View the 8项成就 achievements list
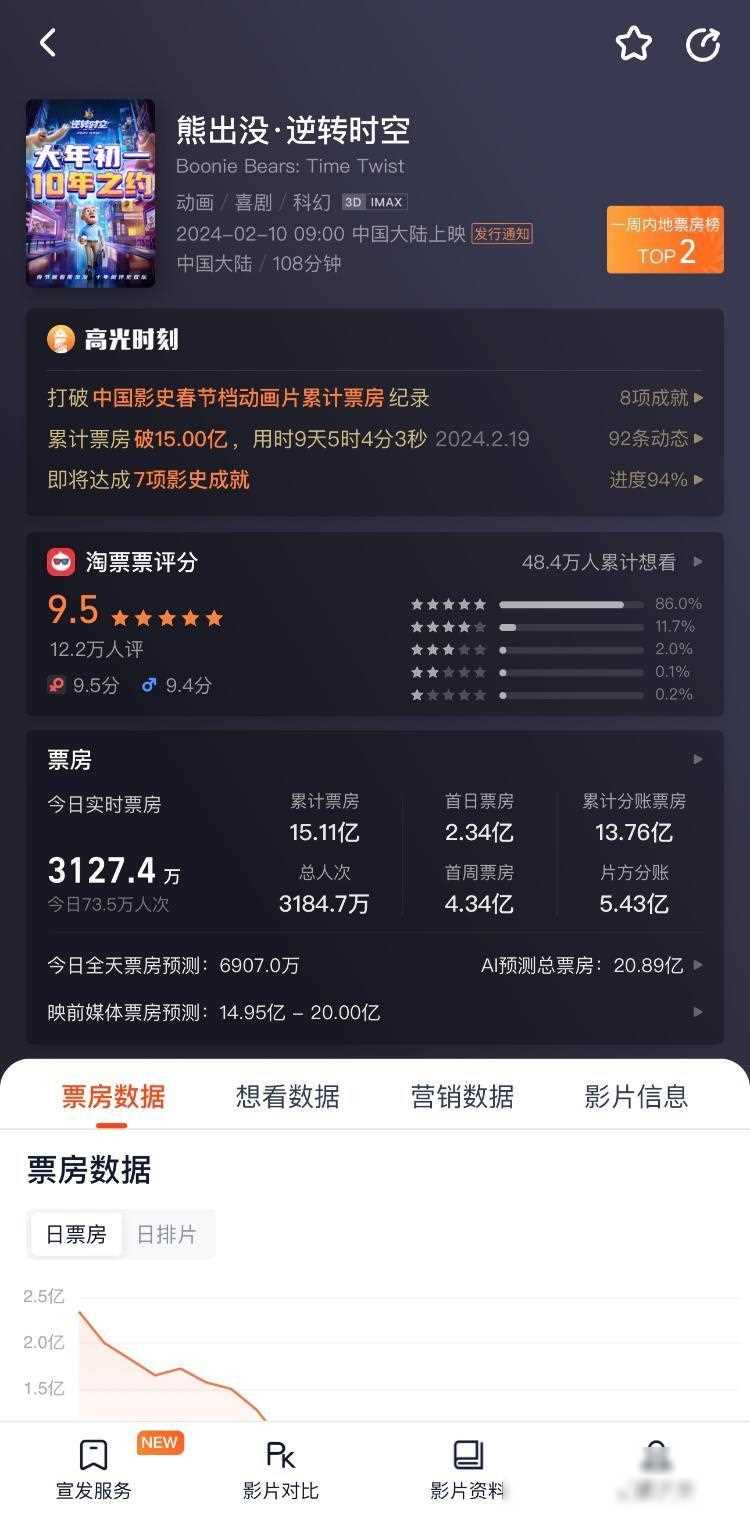This screenshot has height=1527, width=750. tap(661, 398)
